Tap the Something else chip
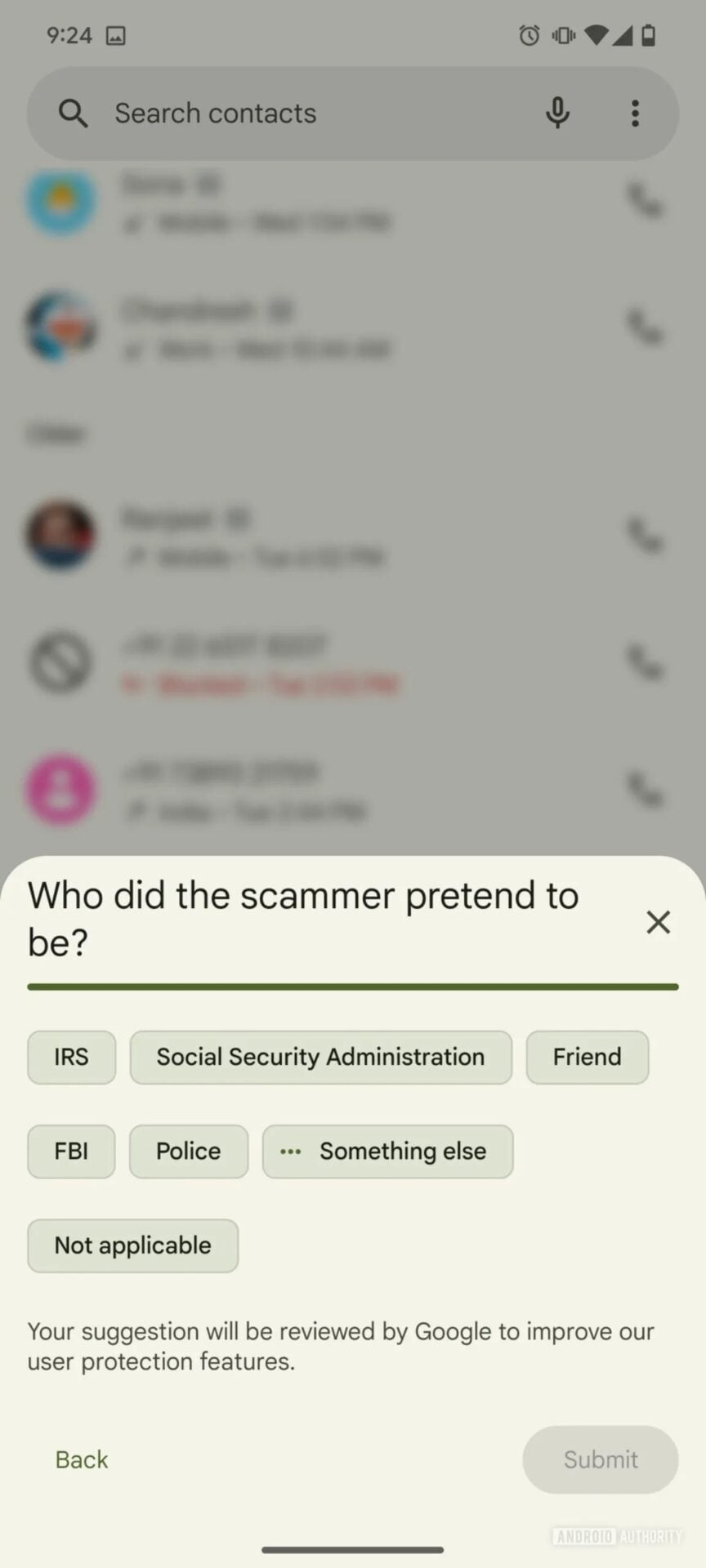Screen dimensions: 706x1568 pos(387,1151)
